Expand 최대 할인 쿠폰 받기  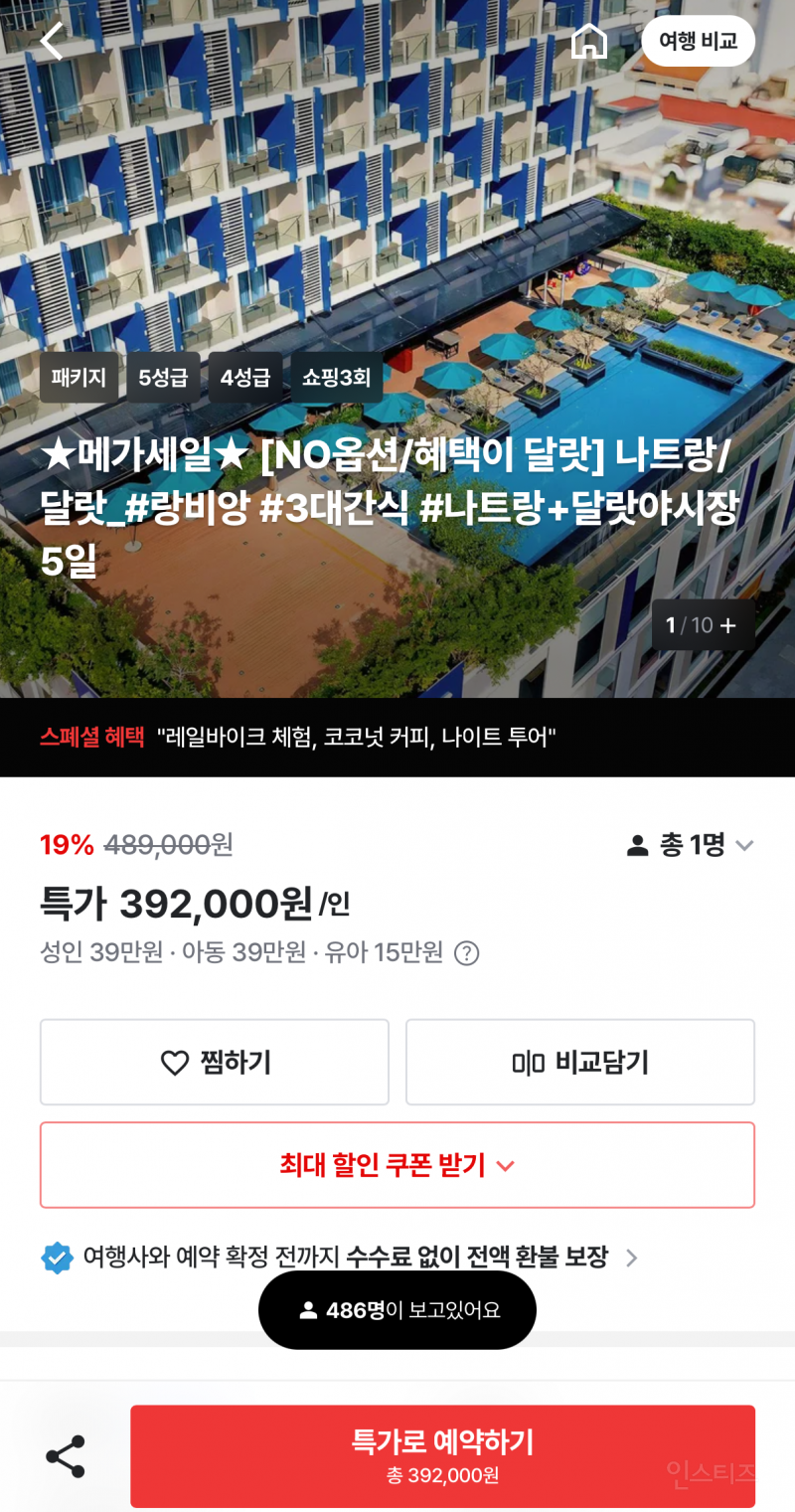point(397,1165)
